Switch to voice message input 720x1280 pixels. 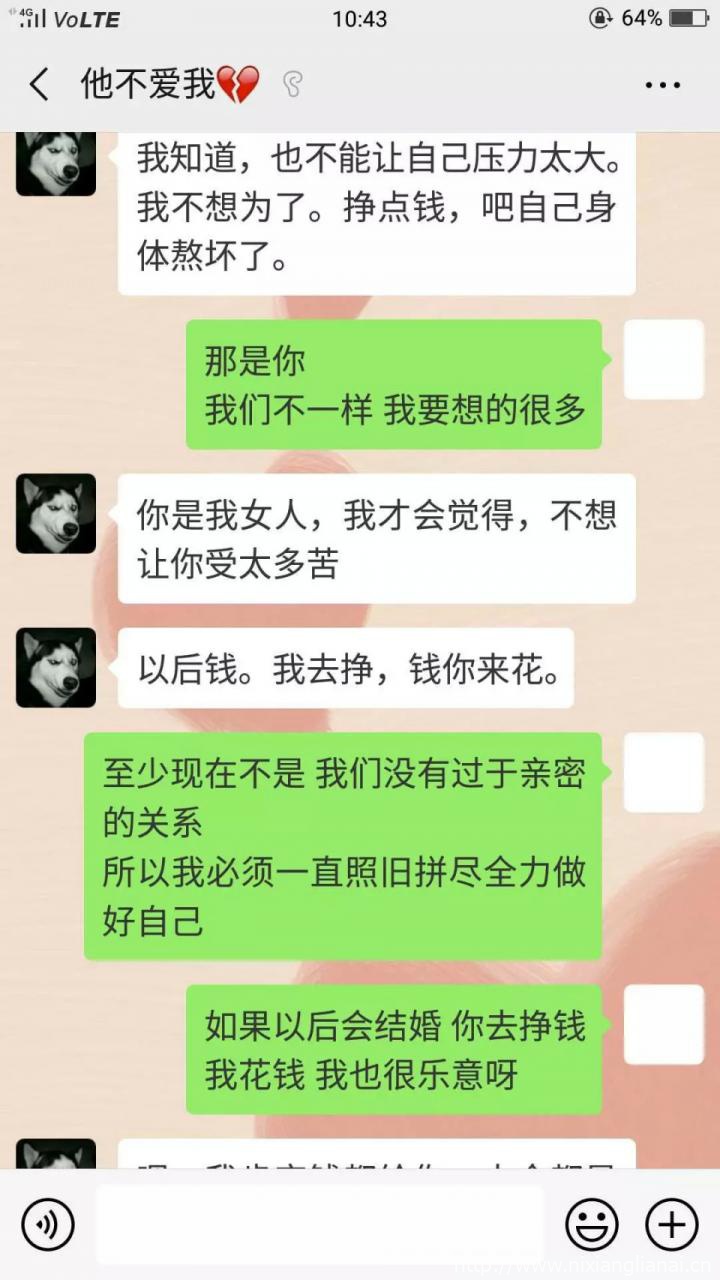pos(48,1224)
